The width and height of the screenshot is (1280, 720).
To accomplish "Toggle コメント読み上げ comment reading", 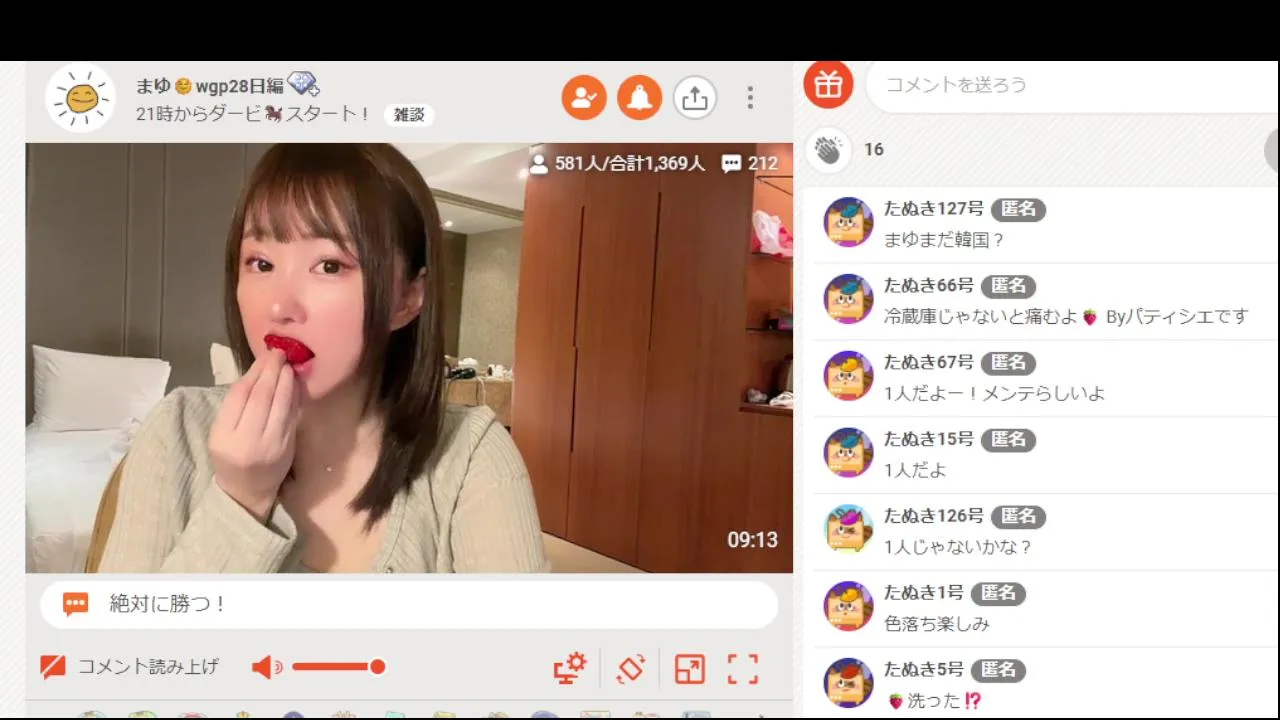I will [x=130, y=667].
